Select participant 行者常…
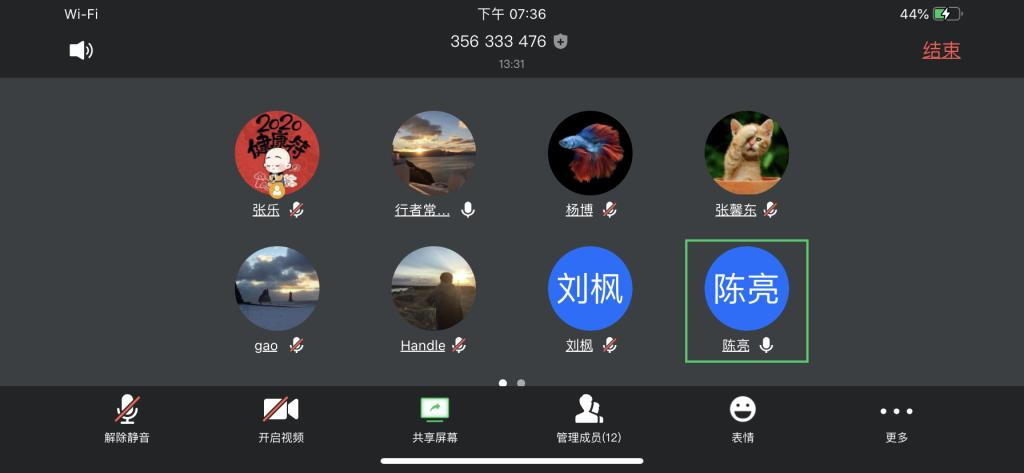This screenshot has width=1024, height=473. point(434,154)
